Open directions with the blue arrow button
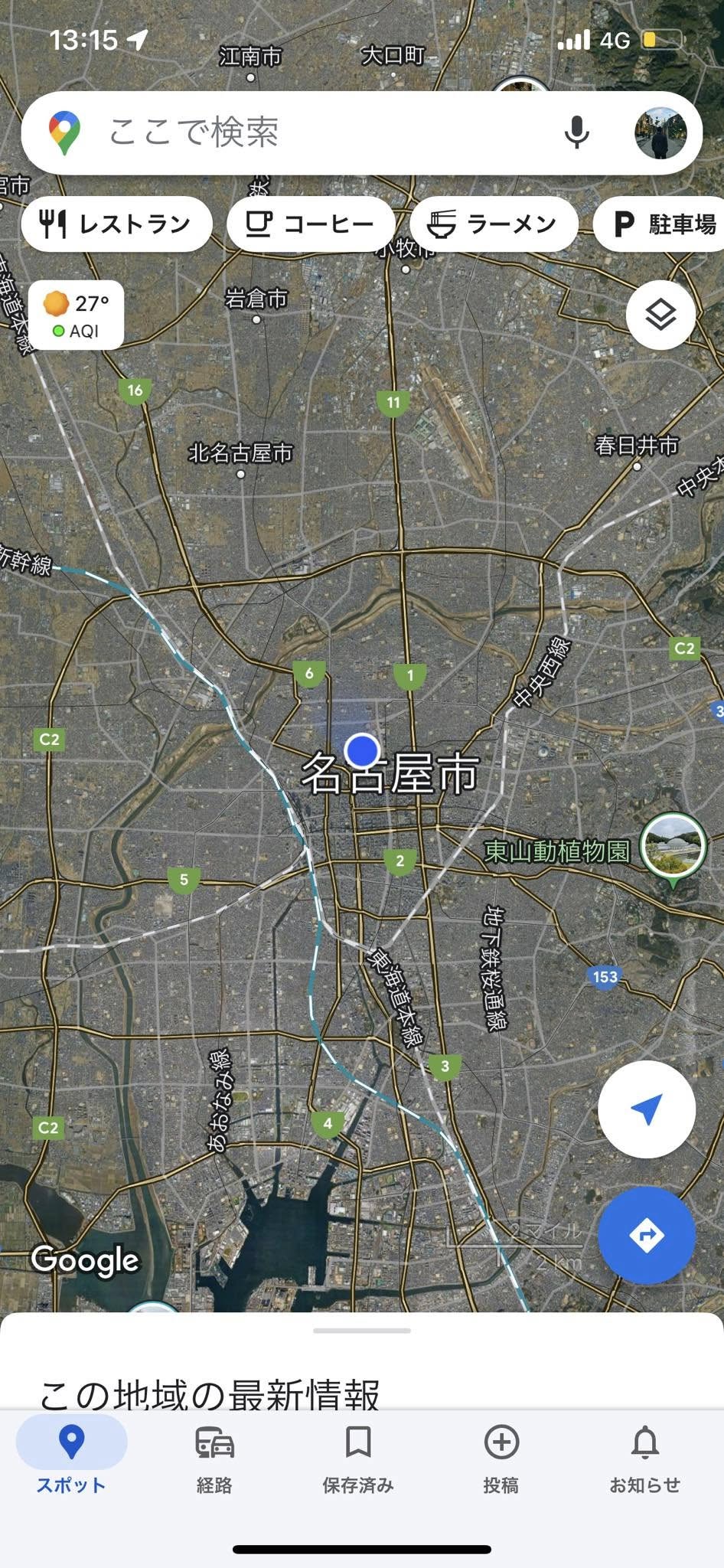The width and height of the screenshot is (724, 1568). click(x=646, y=1235)
